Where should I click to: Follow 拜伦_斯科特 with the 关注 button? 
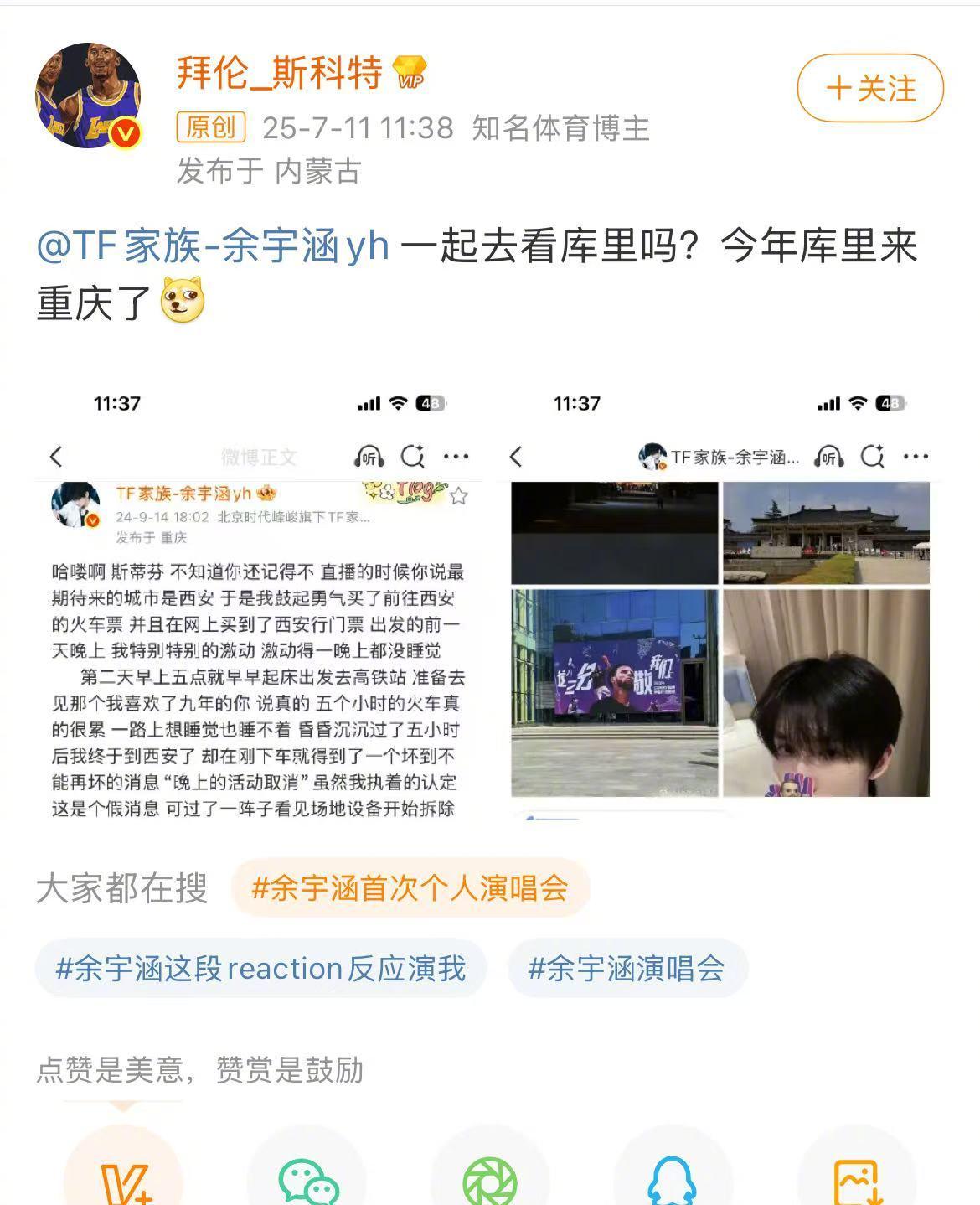coord(870,88)
